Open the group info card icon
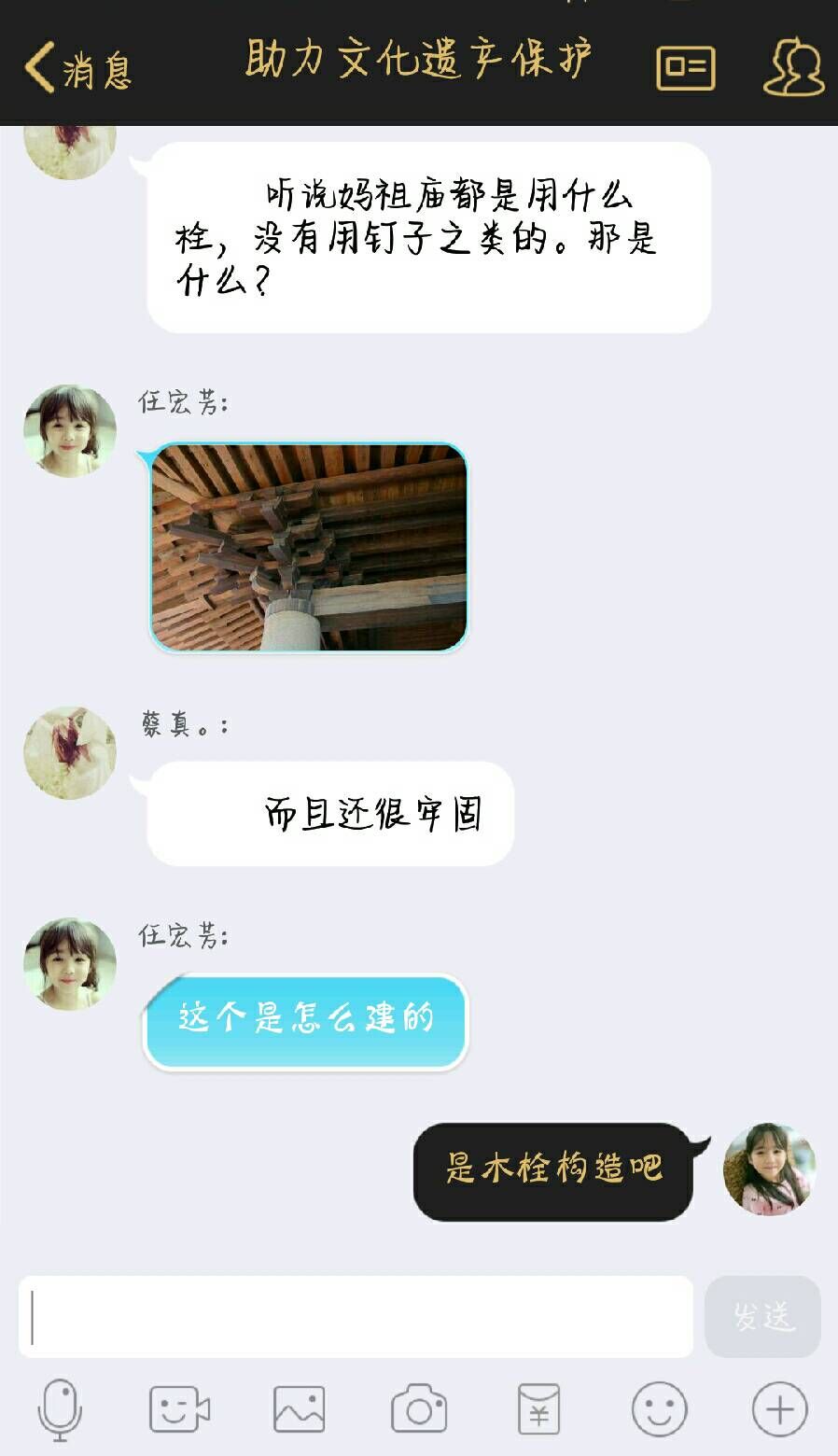 click(685, 68)
